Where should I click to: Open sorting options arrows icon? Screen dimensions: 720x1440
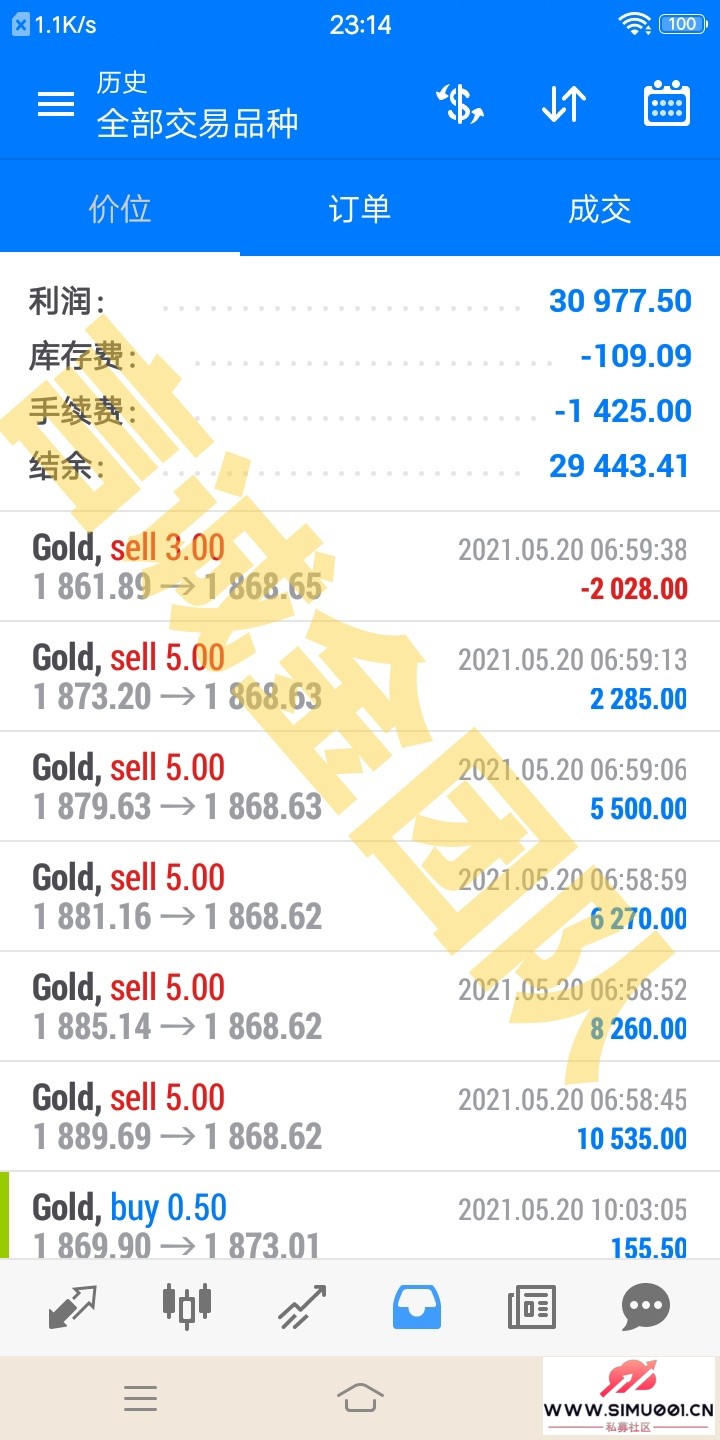pyautogui.click(x=563, y=104)
